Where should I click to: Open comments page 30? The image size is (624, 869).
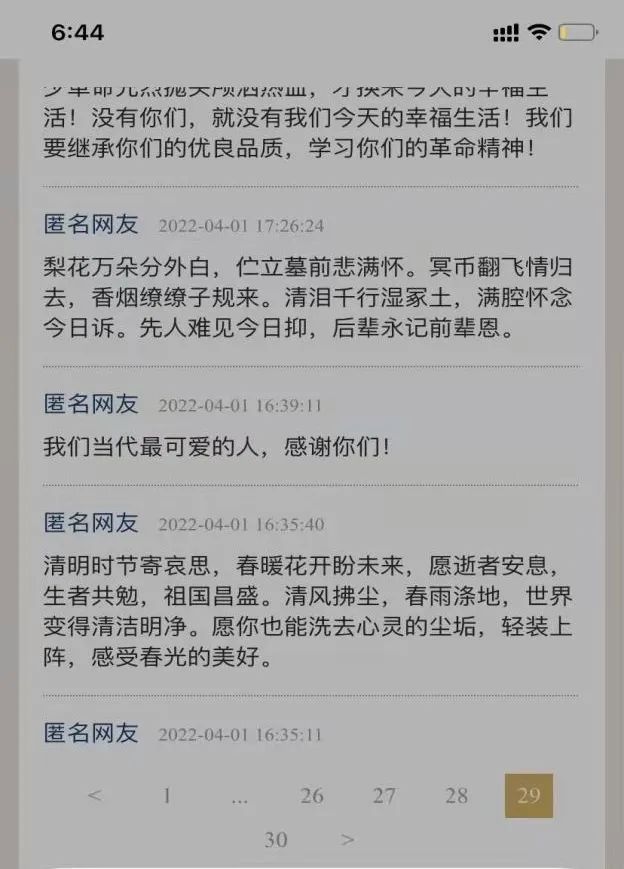point(276,840)
